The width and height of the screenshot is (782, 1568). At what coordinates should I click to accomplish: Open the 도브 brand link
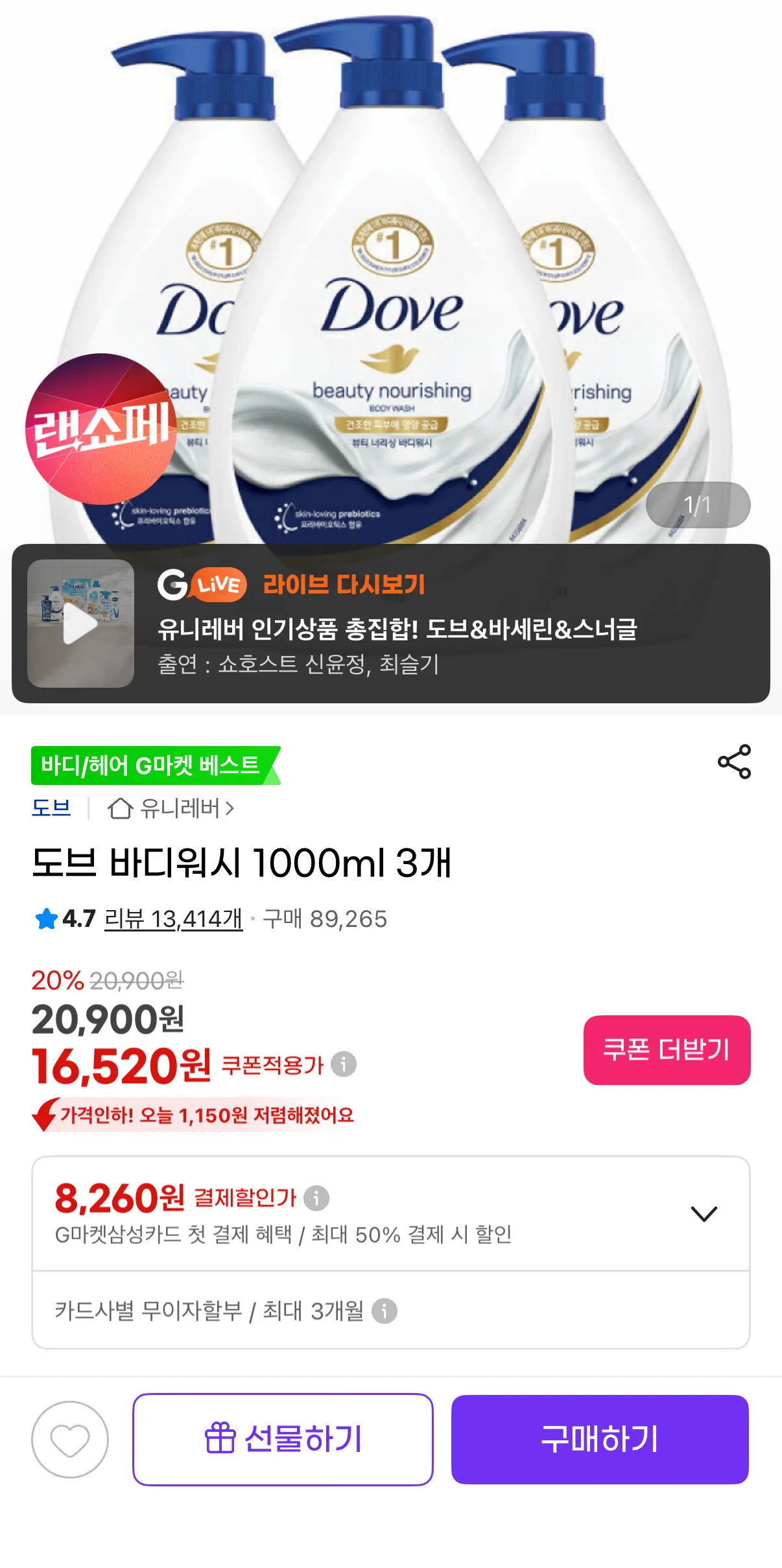coord(51,808)
